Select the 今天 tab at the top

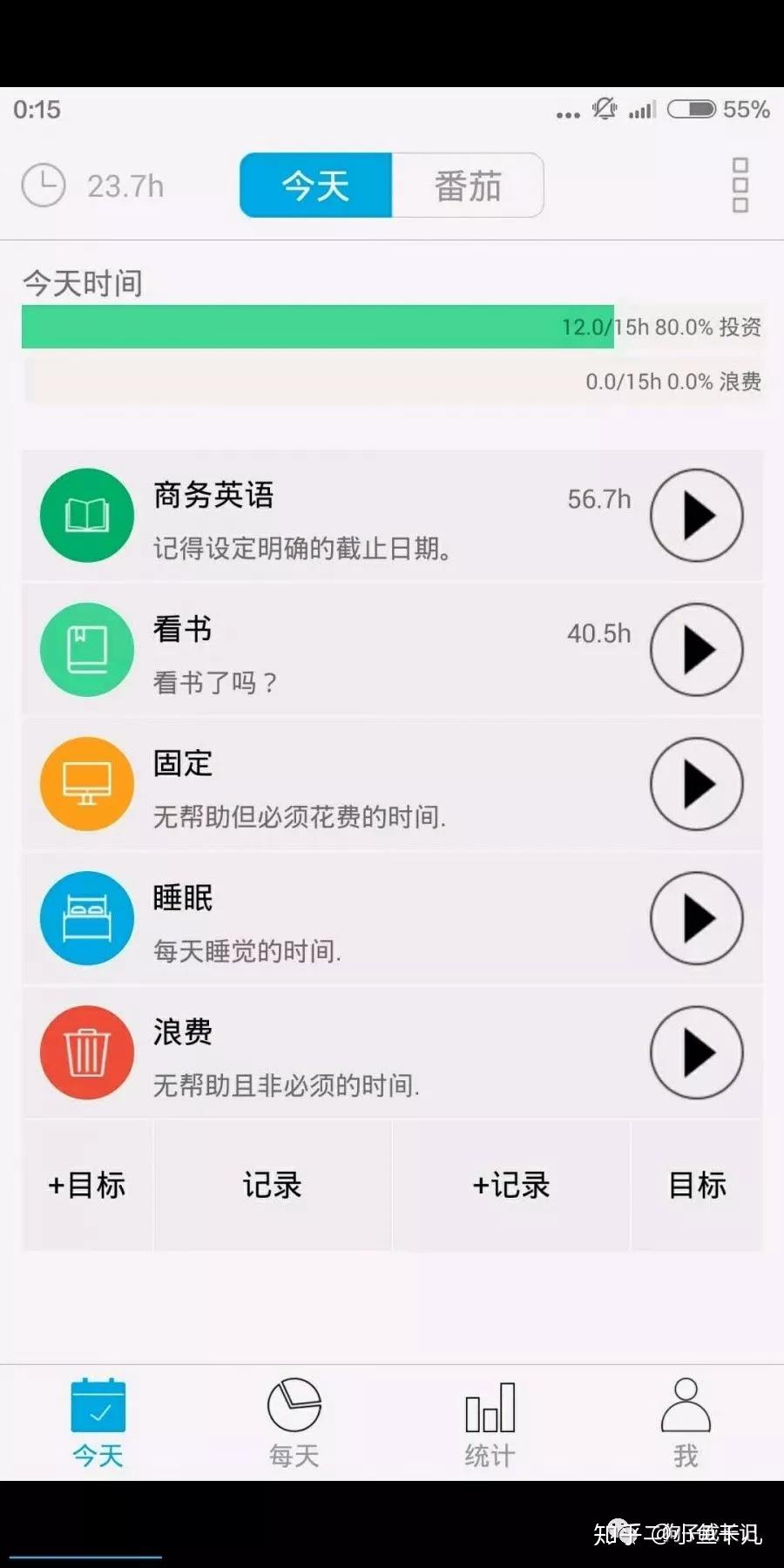[314, 185]
